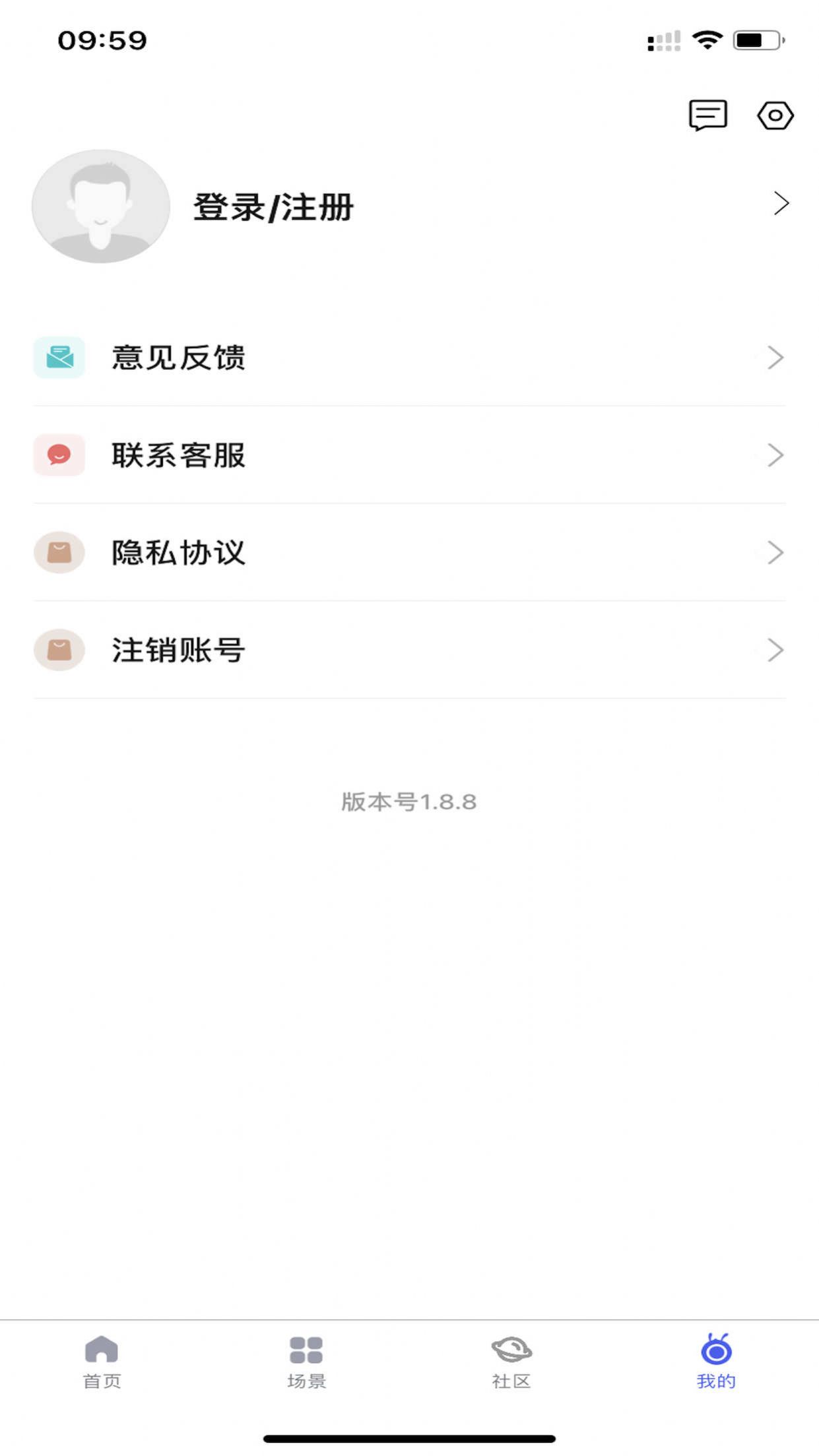
Task: Open the 登录/注册 login link
Action: pos(274,205)
